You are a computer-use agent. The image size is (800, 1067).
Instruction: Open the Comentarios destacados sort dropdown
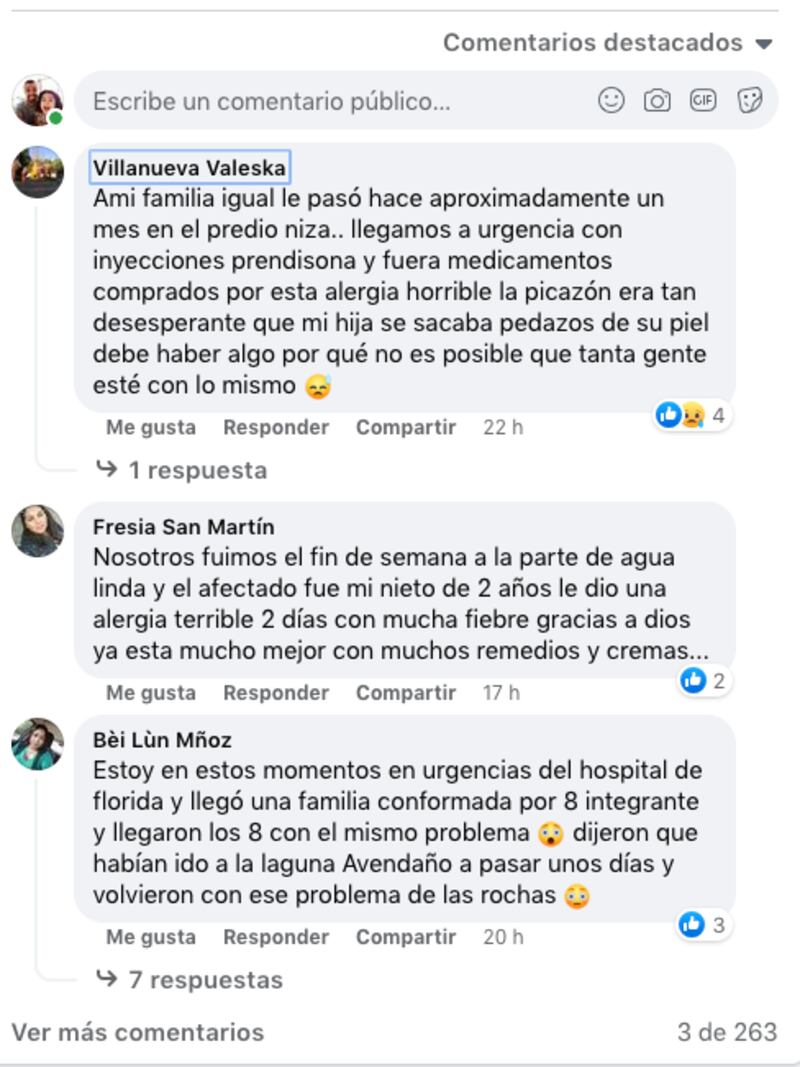(x=607, y=43)
